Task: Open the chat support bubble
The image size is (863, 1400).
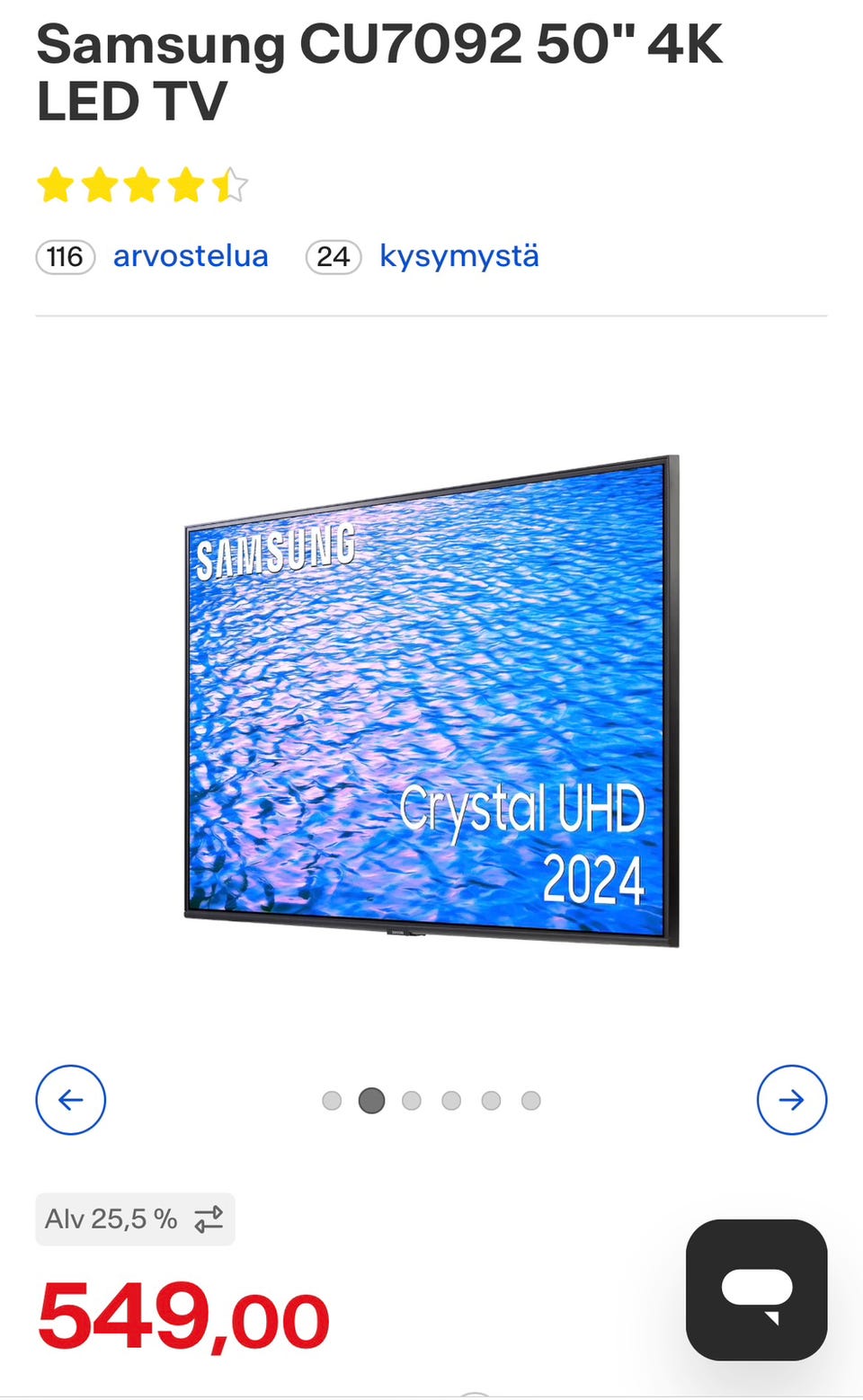Action: click(x=756, y=1289)
